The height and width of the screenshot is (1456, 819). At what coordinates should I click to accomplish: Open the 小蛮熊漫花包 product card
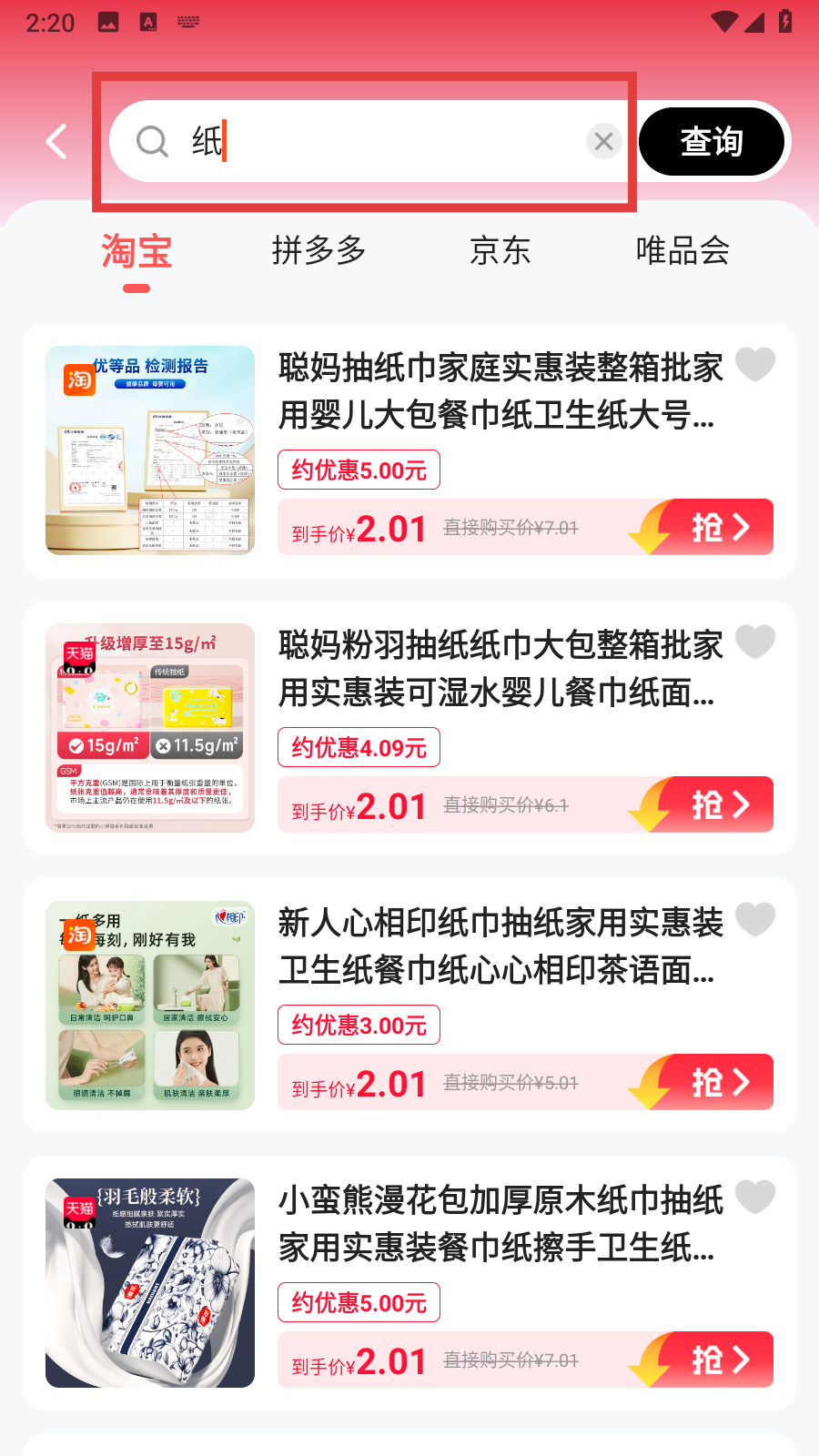(499, 1224)
